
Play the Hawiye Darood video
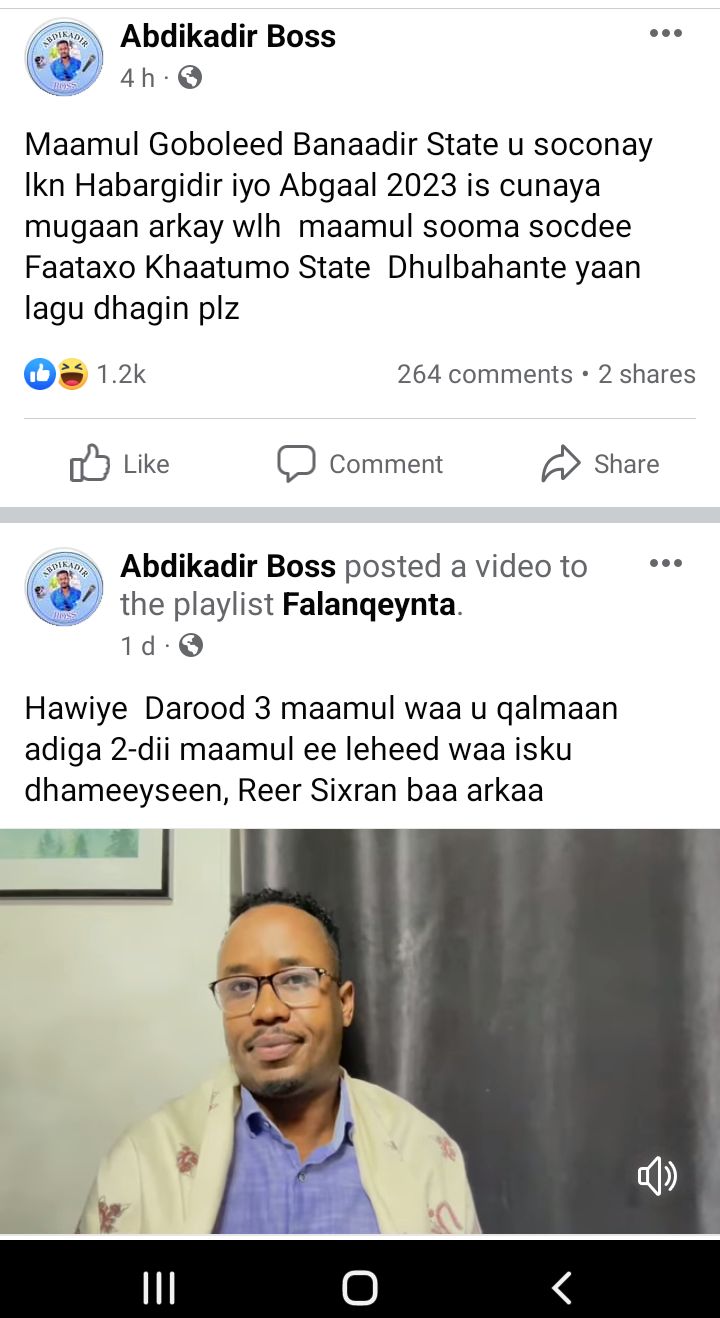point(360,1031)
